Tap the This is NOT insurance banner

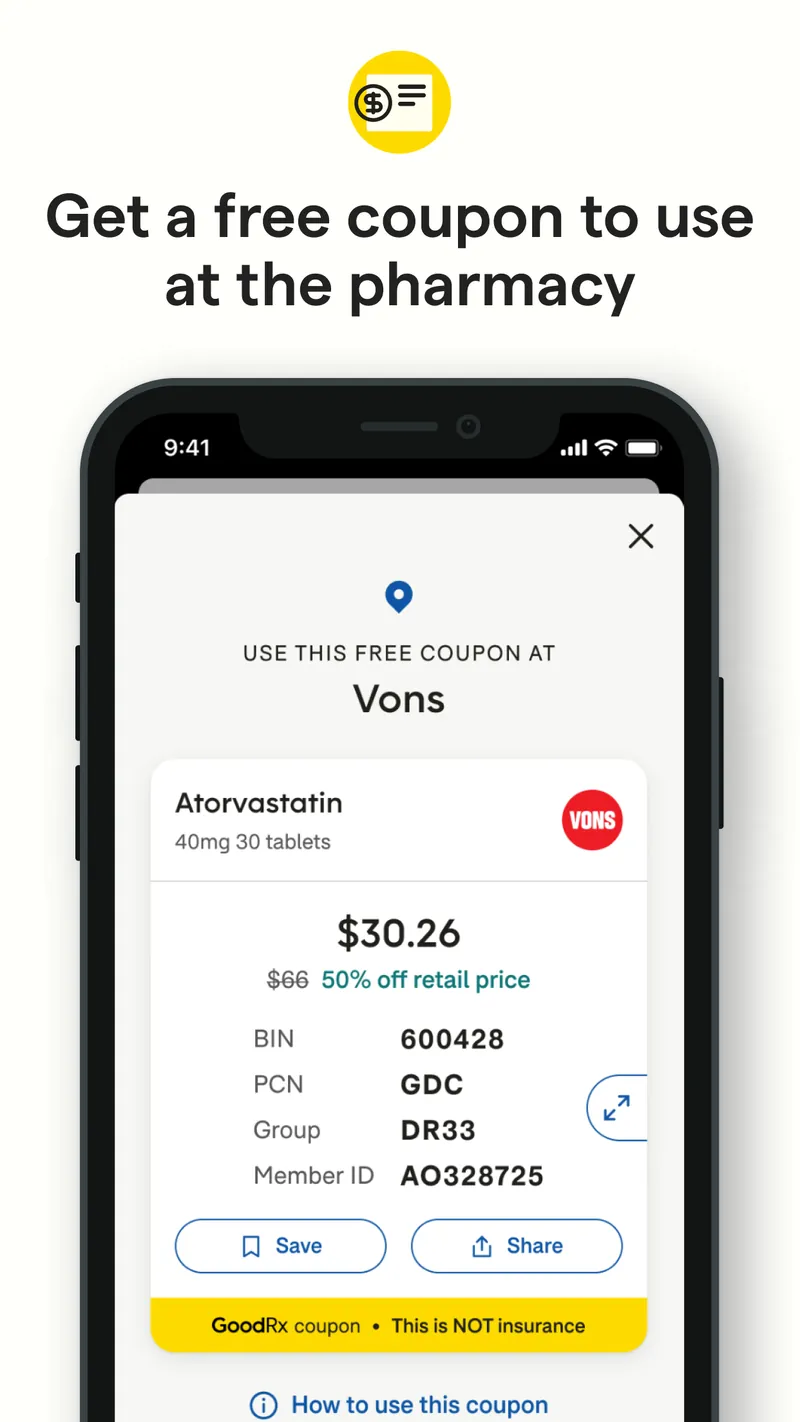488,1324
